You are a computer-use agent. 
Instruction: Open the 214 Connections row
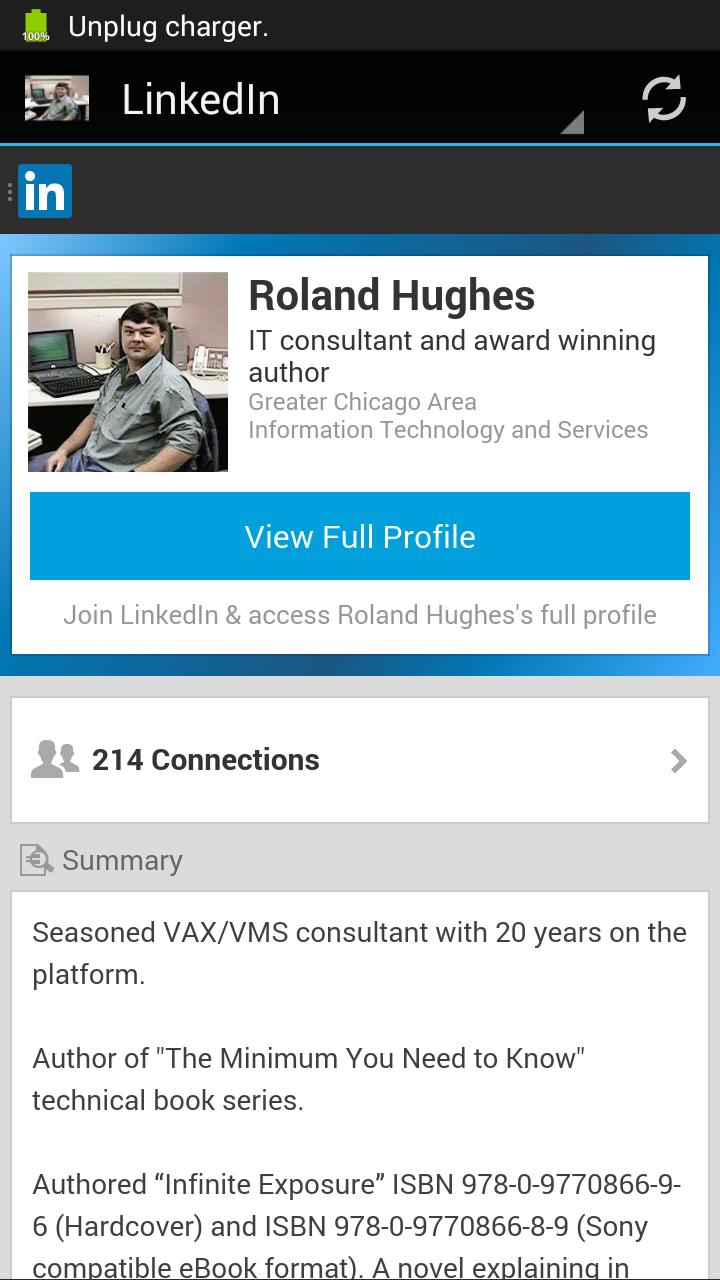coord(360,760)
